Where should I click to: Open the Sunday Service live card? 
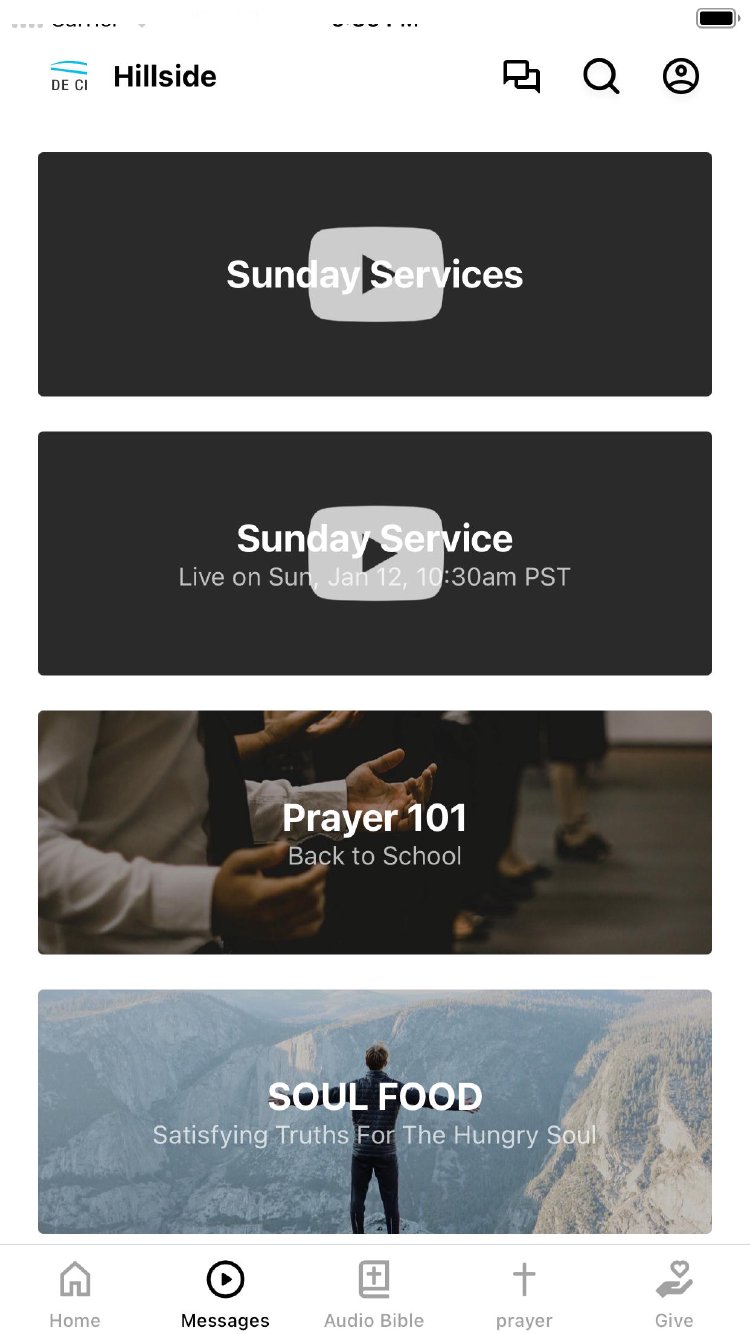pyautogui.click(x=375, y=553)
